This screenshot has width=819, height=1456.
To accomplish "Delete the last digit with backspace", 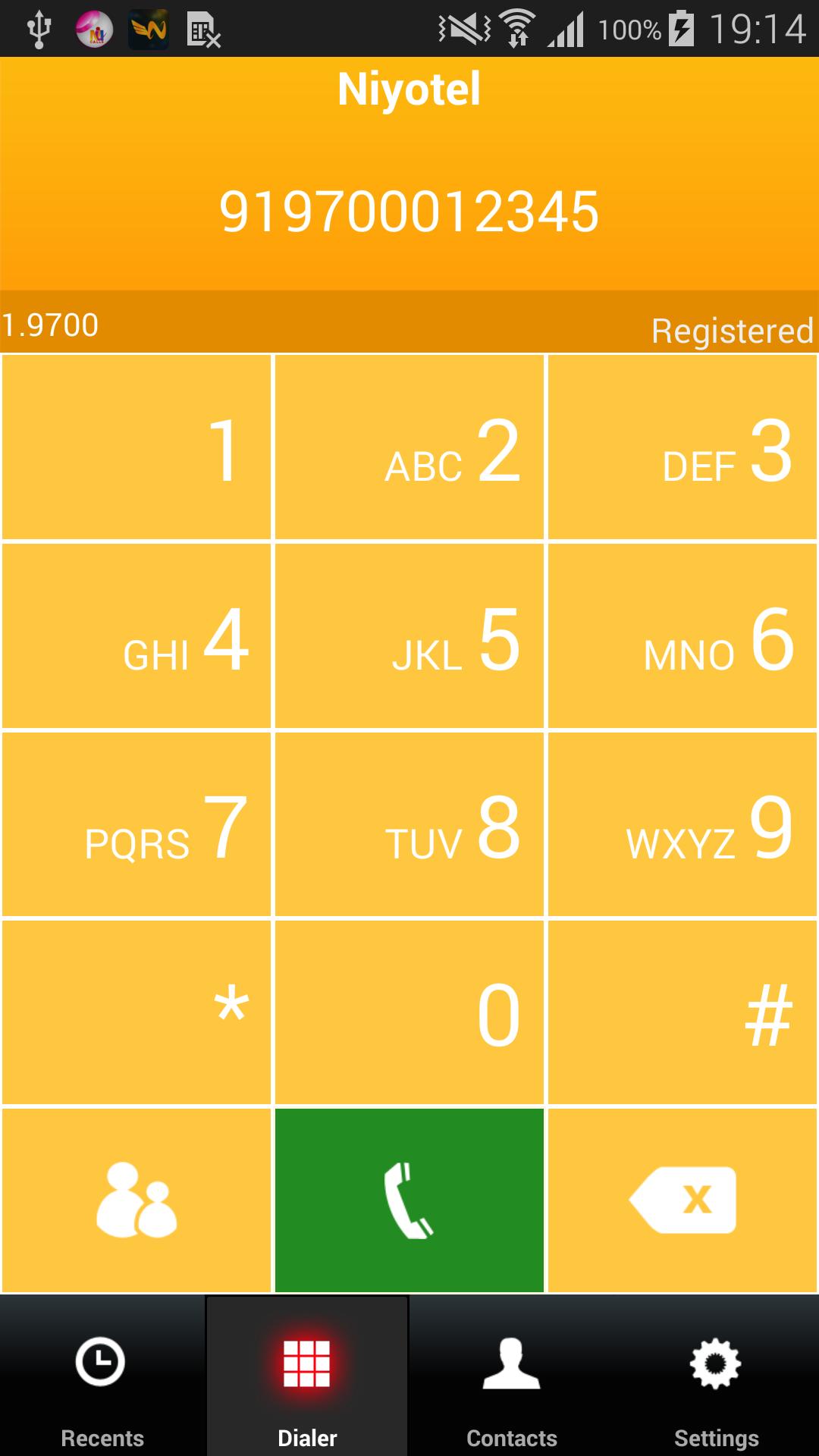I will (682, 1200).
